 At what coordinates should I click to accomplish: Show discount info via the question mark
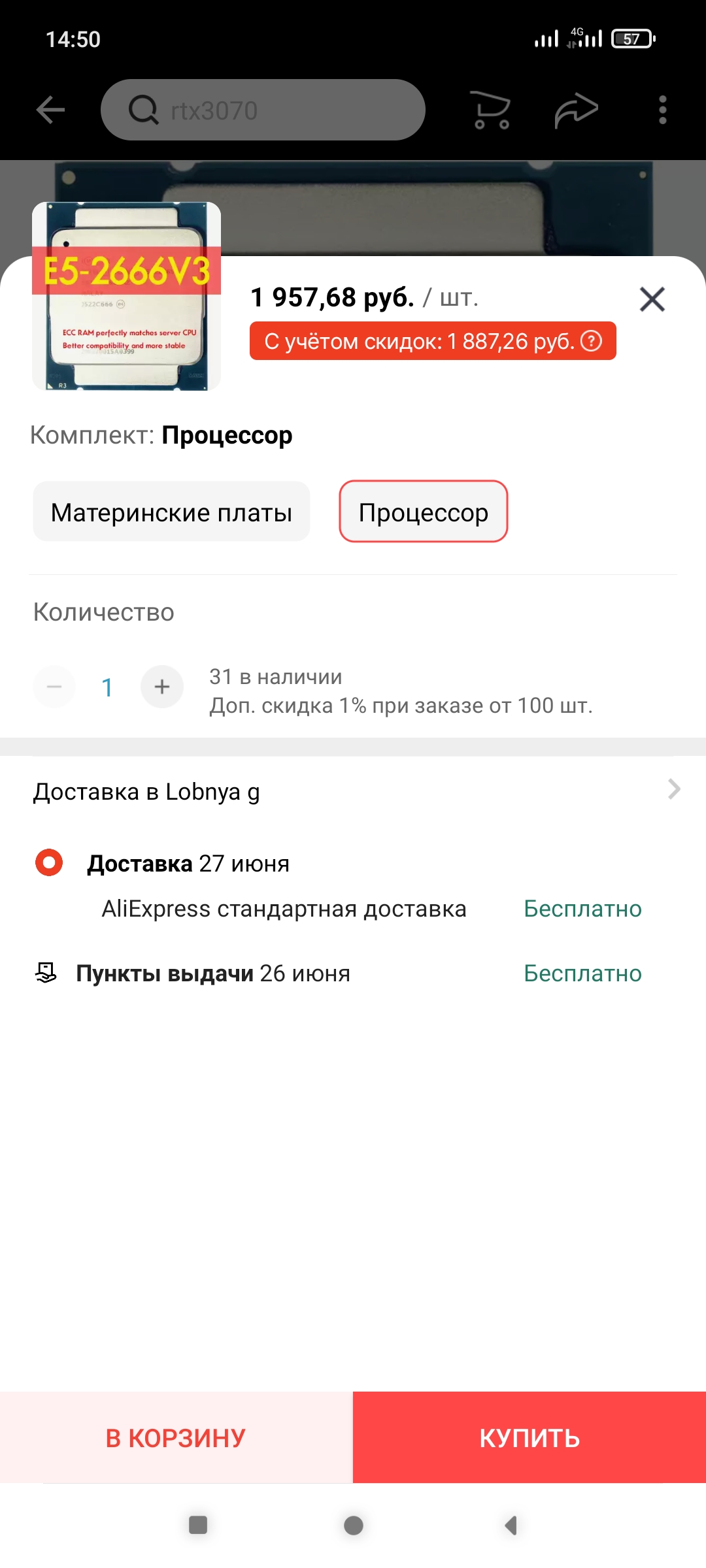tap(592, 341)
